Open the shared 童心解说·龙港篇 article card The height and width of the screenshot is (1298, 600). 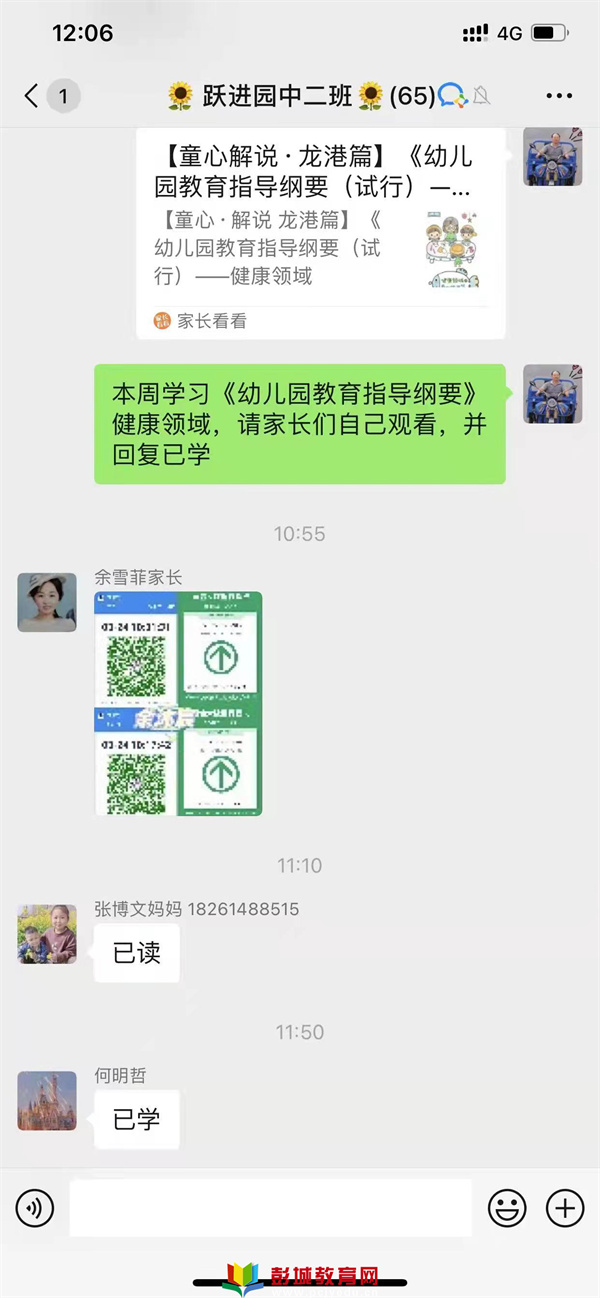pos(320,230)
